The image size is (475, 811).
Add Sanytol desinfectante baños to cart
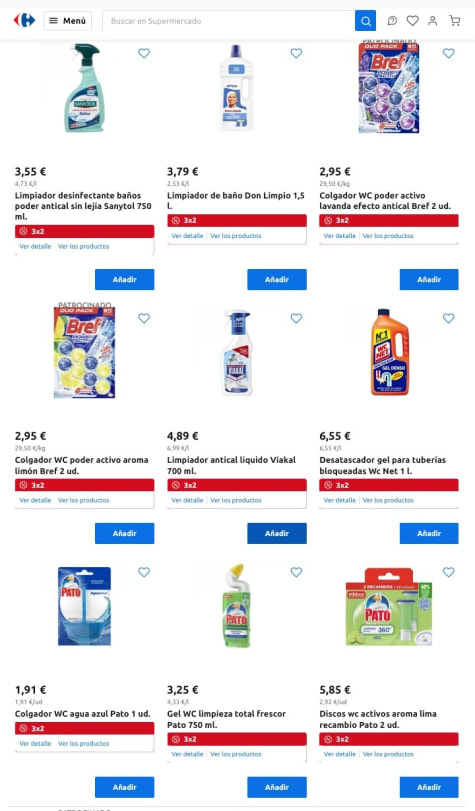click(124, 279)
